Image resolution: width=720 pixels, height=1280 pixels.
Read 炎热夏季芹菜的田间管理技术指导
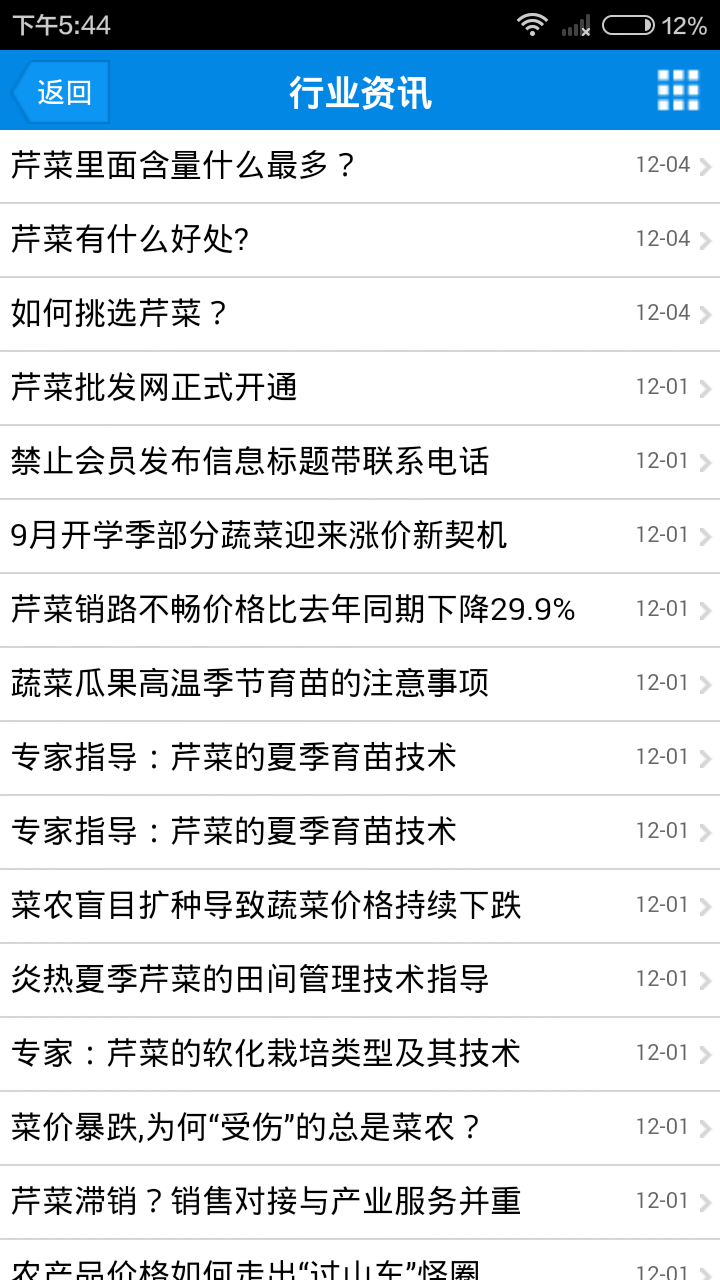click(360, 980)
